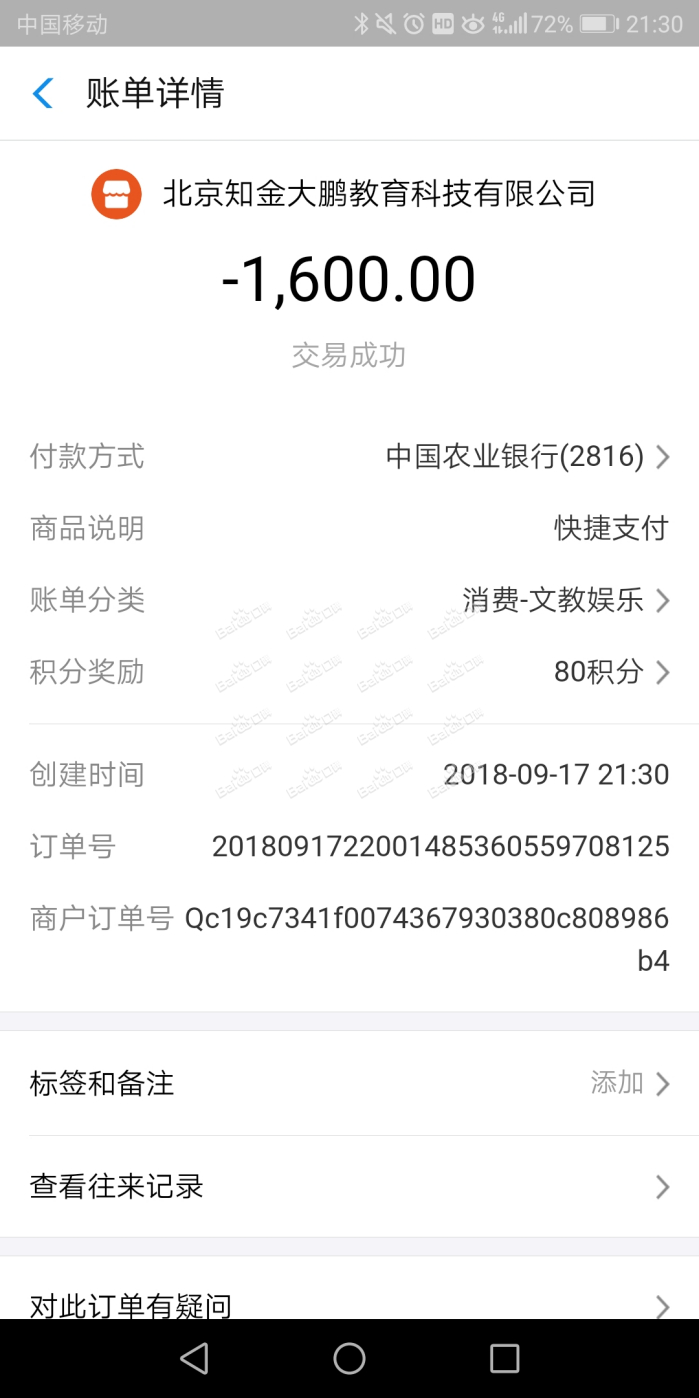Add a tag in 标签和备注

(349, 1083)
